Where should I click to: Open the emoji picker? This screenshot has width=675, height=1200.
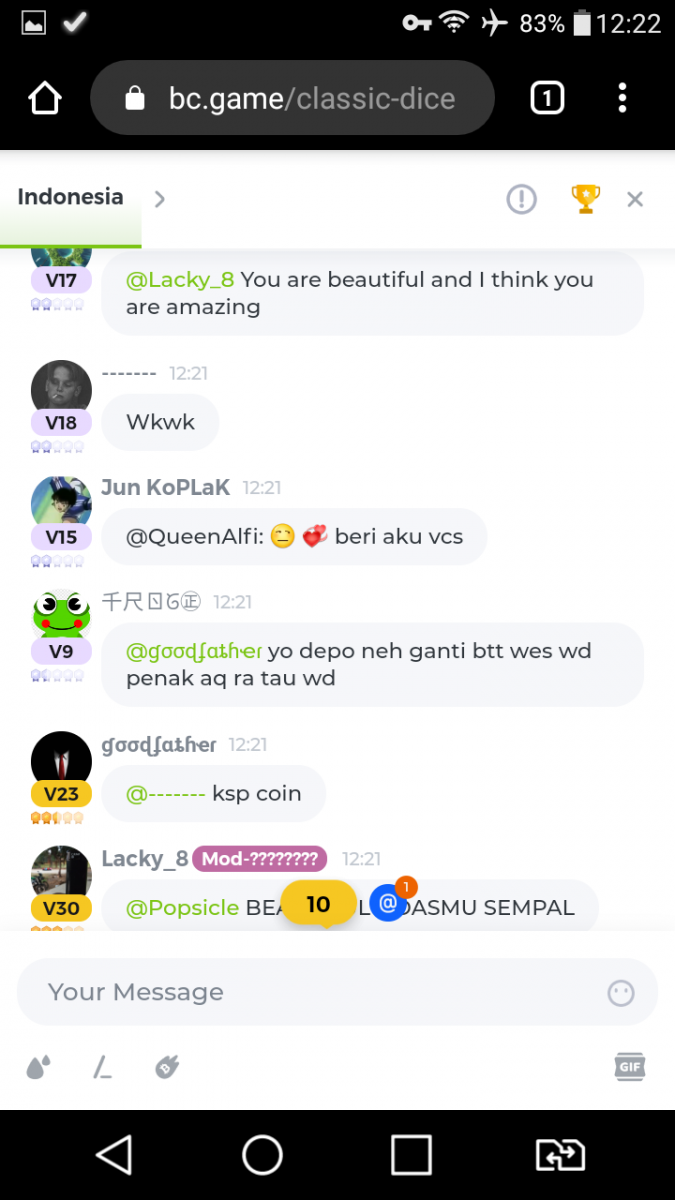click(621, 992)
